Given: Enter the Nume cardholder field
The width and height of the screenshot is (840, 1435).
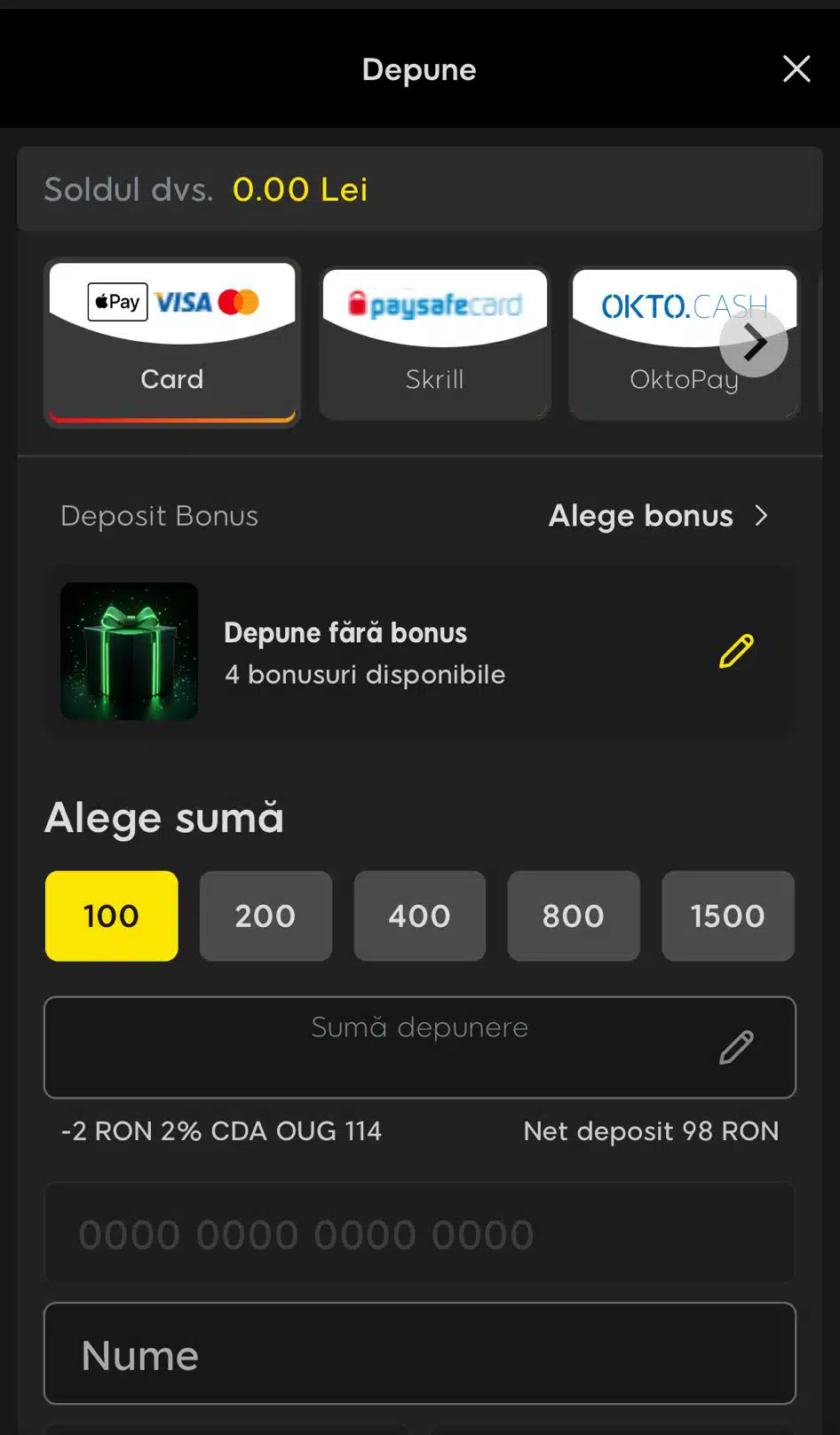Looking at the screenshot, I should click(x=419, y=1353).
